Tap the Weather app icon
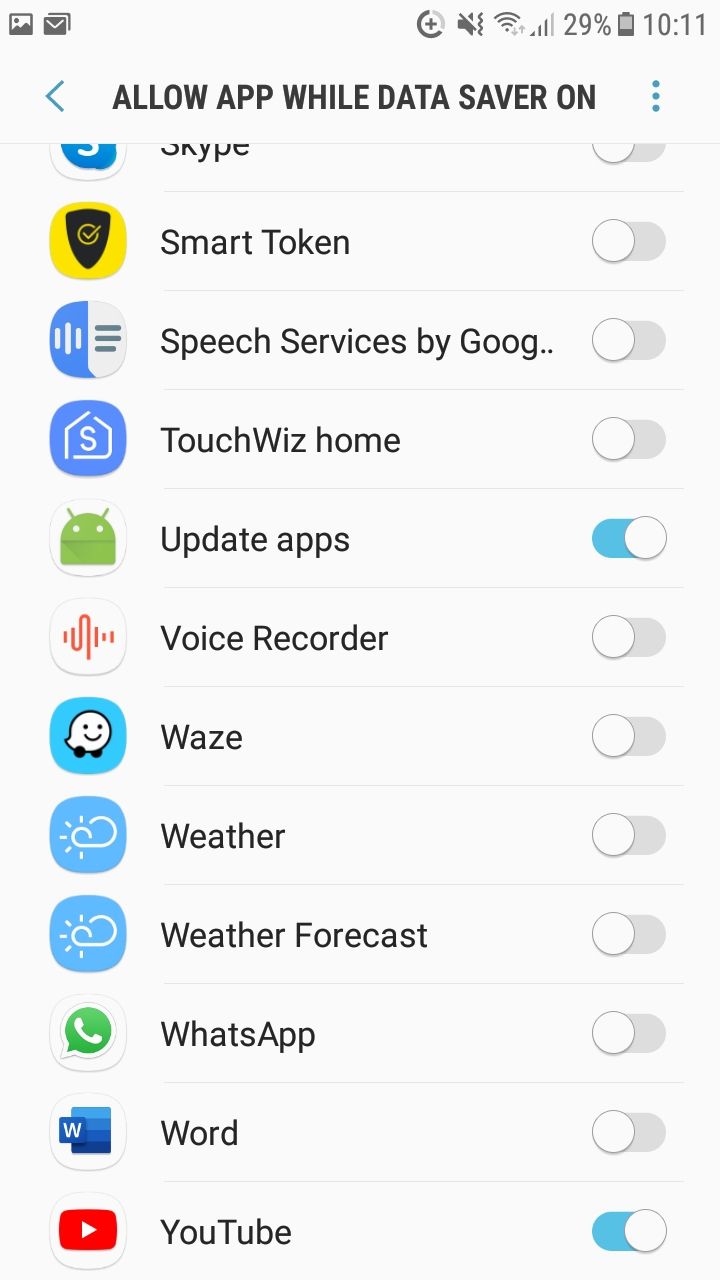 click(x=87, y=834)
